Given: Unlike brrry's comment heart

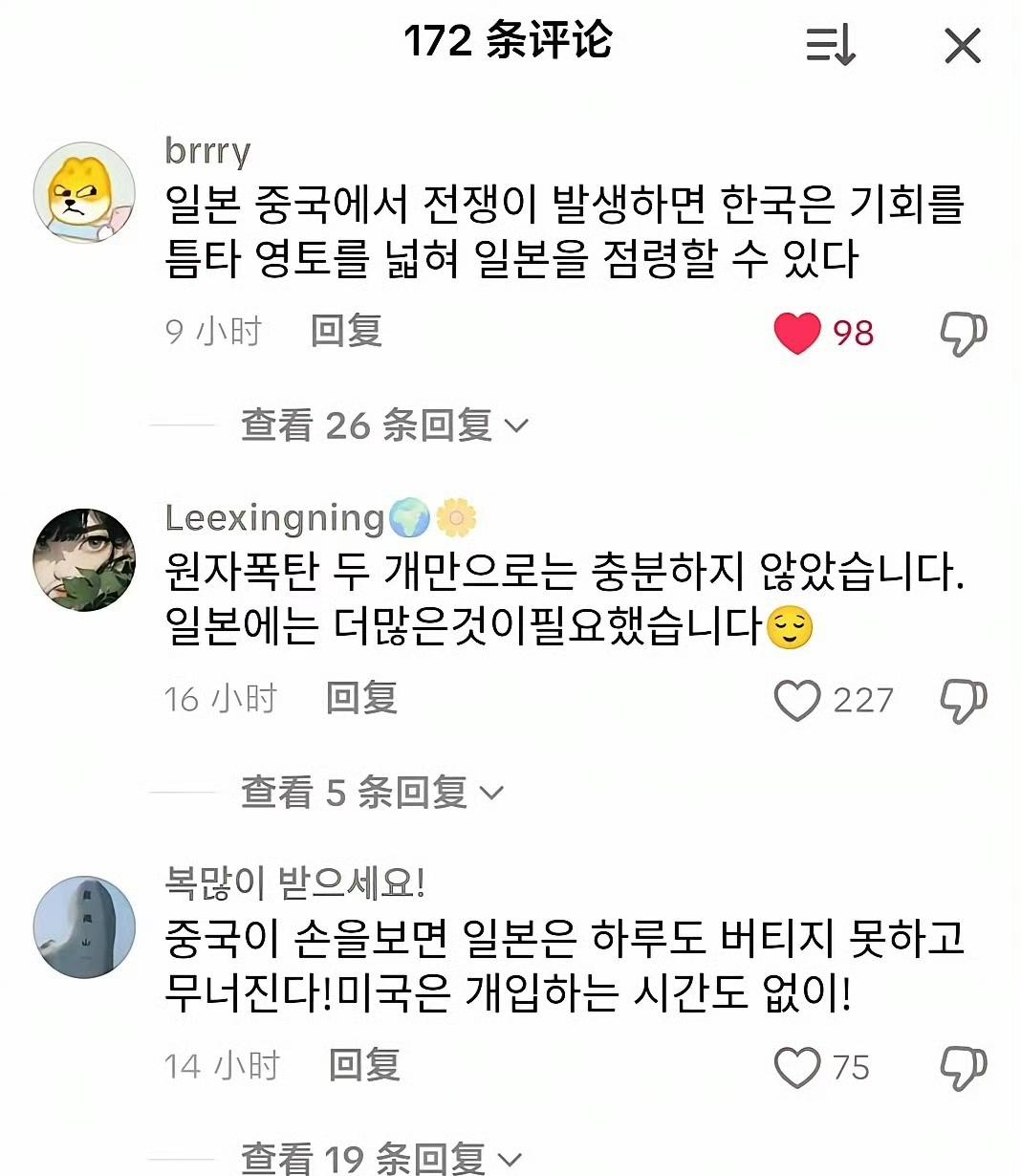Looking at the screenshot, I should (x=798, y=333).
